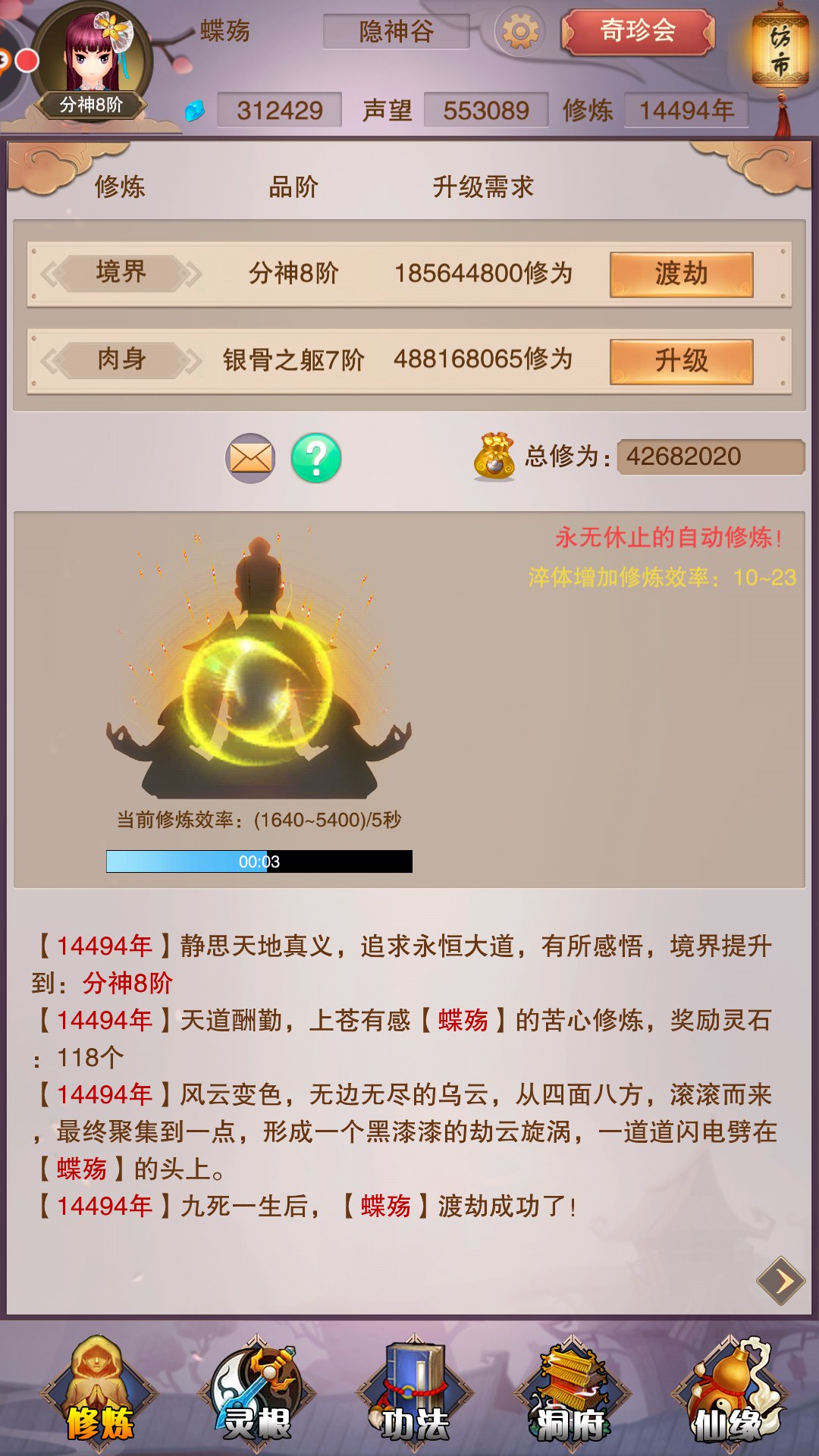Tap the 渡劫 button for 境界
The width and height of the screenshot is (819, 1456).
pos(681,274)
